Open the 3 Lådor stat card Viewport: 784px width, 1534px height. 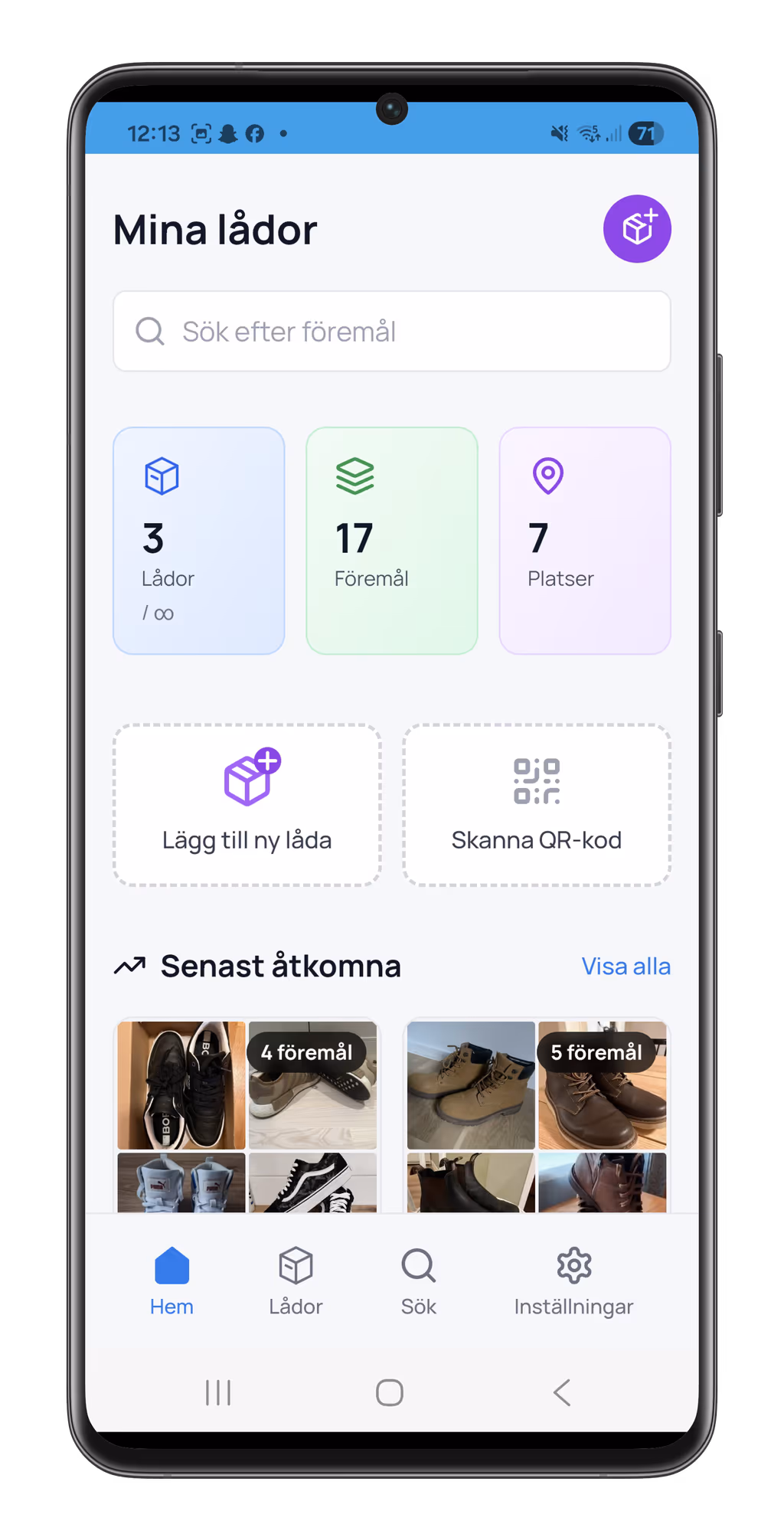[x=199, y=541]
